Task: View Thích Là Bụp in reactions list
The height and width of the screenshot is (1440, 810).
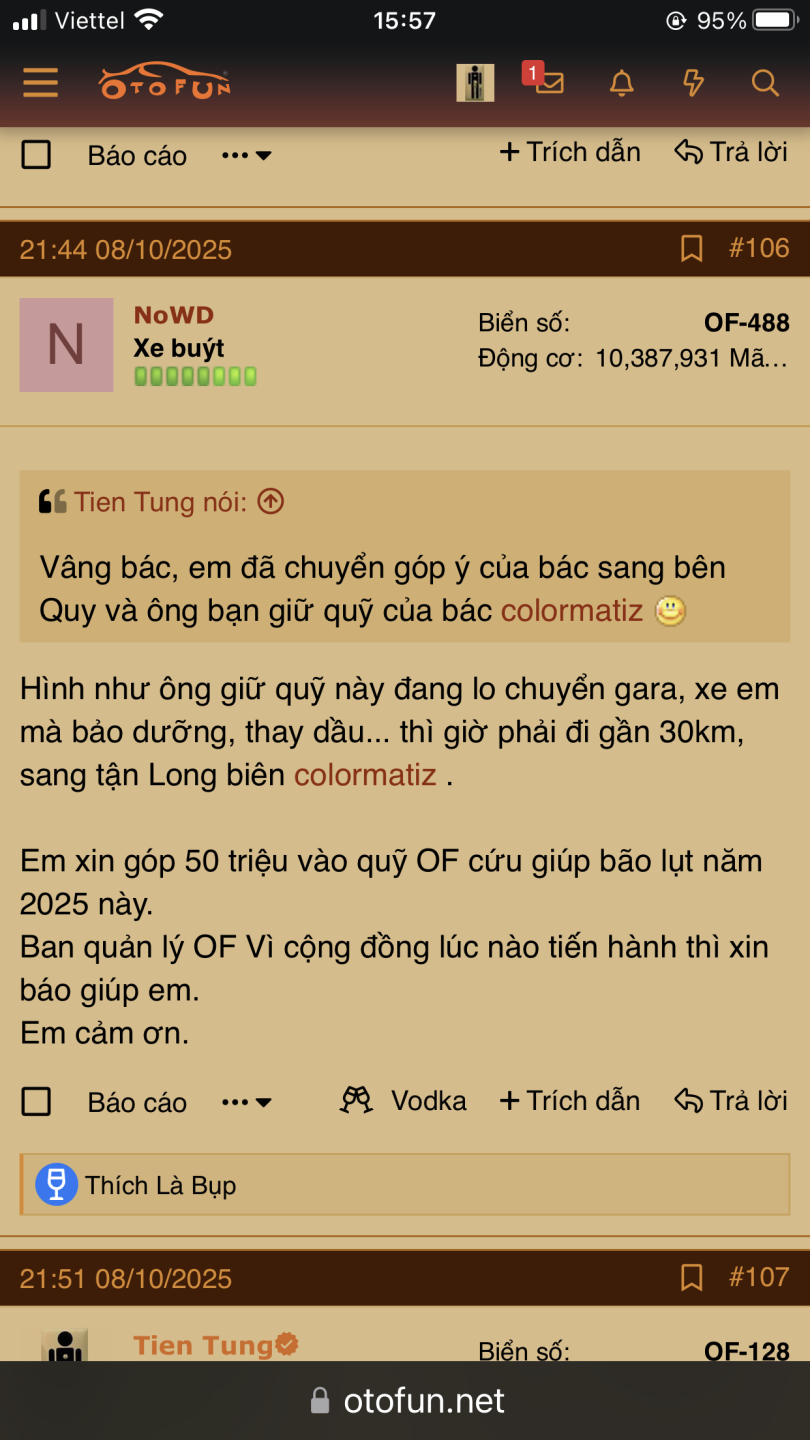Action: [x=160, y=1186]
